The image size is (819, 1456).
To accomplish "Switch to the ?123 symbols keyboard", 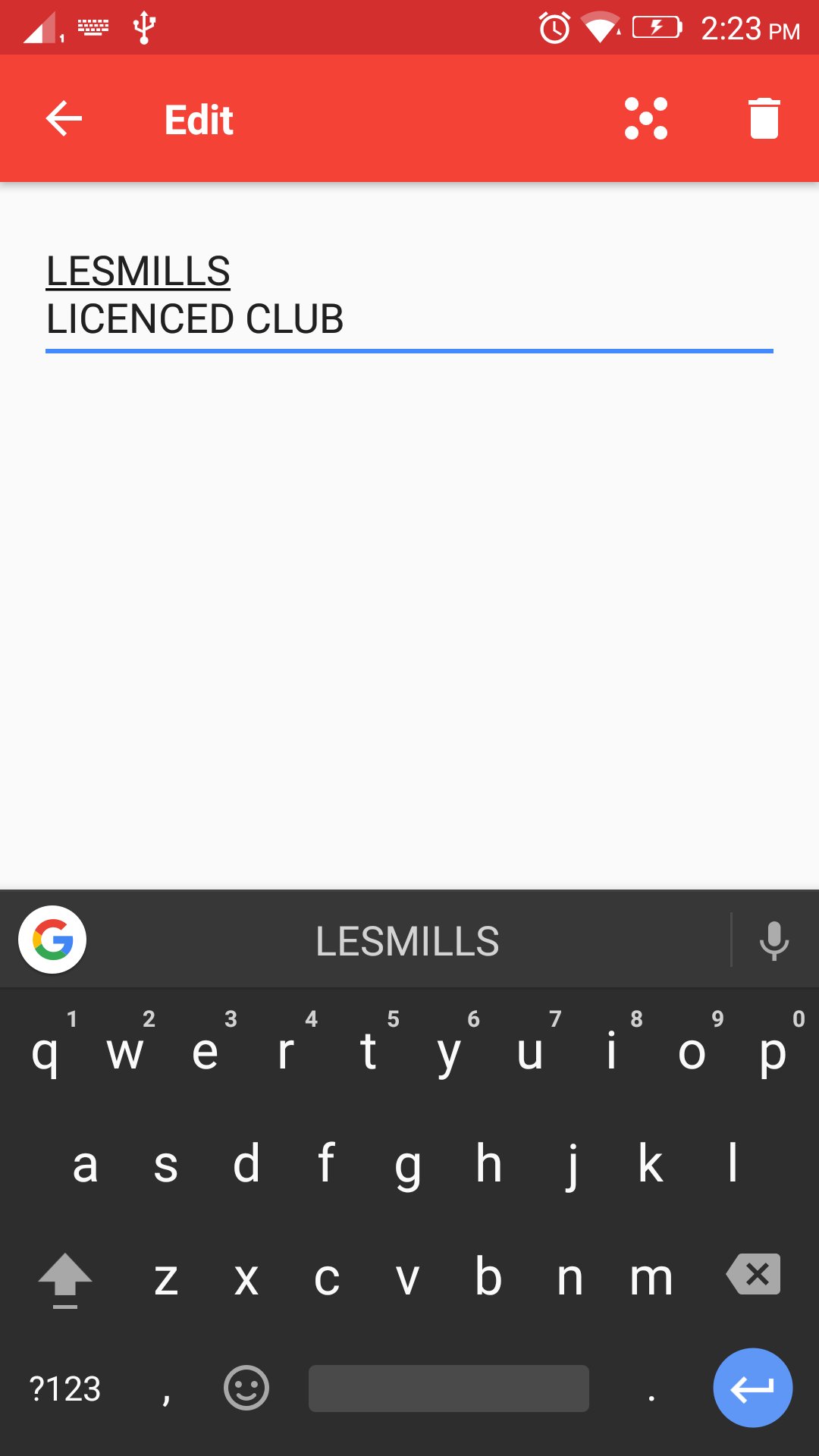I will 65,1389.
